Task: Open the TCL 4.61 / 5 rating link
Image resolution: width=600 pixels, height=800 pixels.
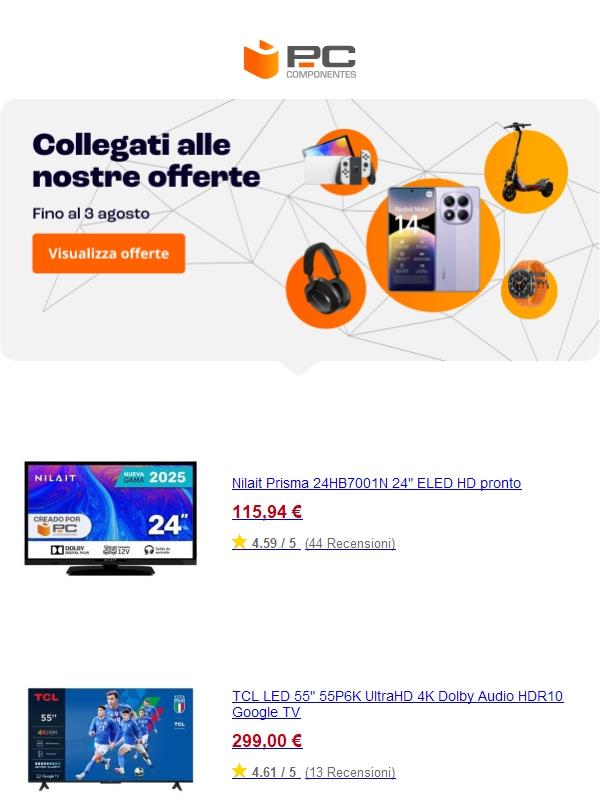Action: coord(273,773)
